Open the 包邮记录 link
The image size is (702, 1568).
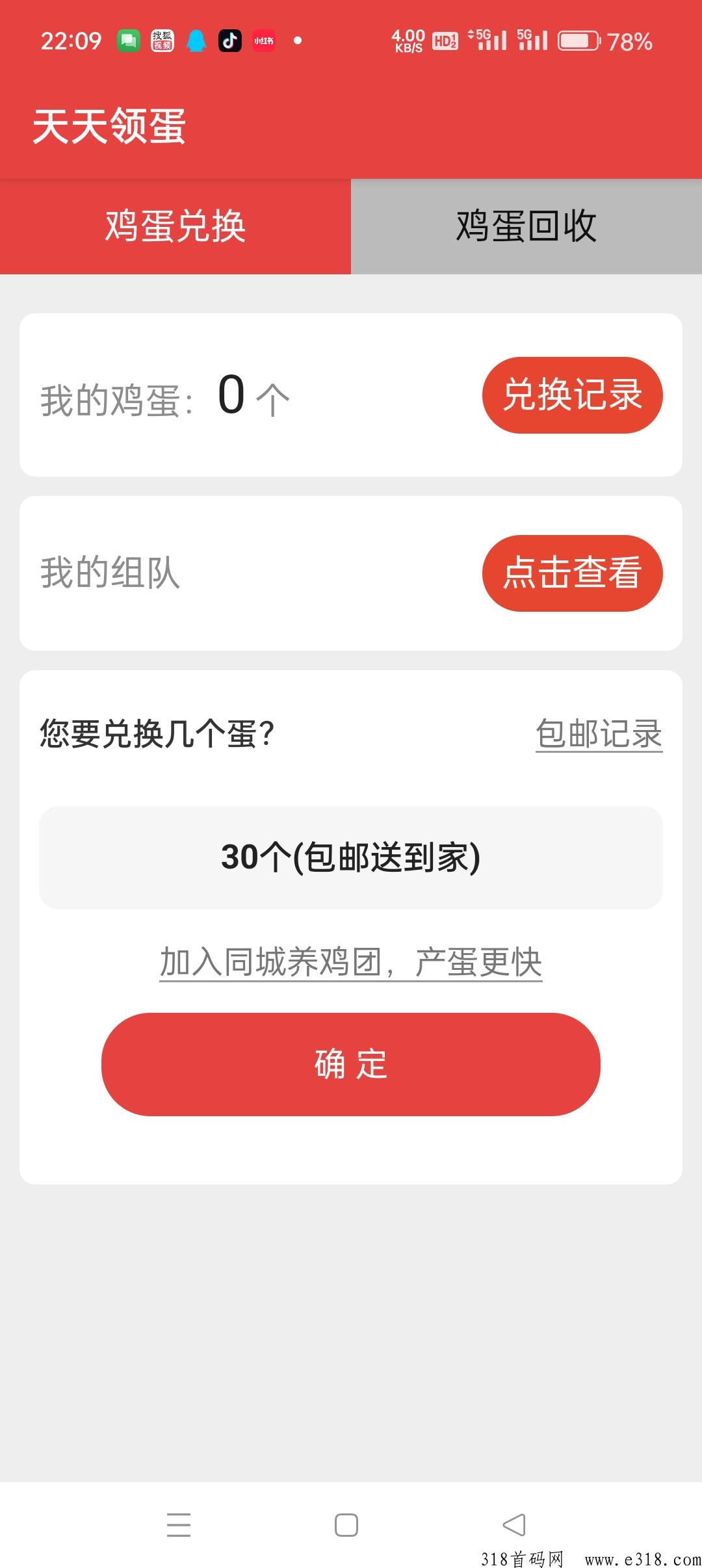click(x=599, y=734)
